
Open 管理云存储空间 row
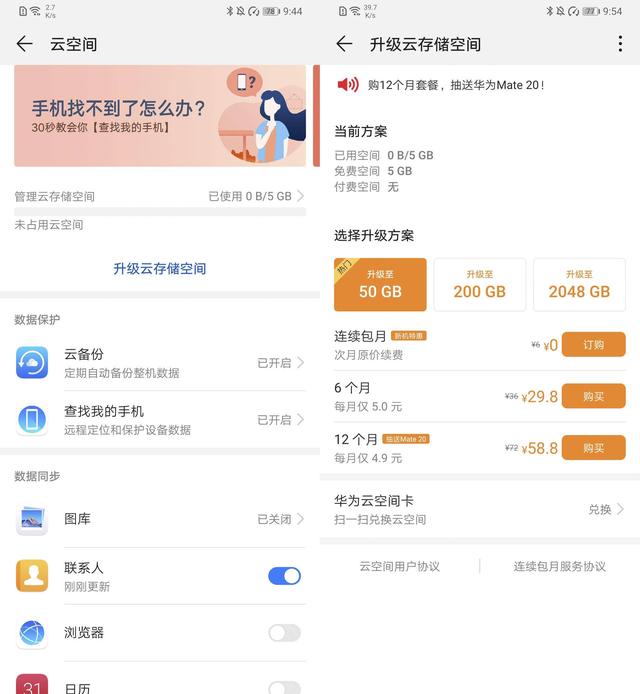tap(160, 196)
